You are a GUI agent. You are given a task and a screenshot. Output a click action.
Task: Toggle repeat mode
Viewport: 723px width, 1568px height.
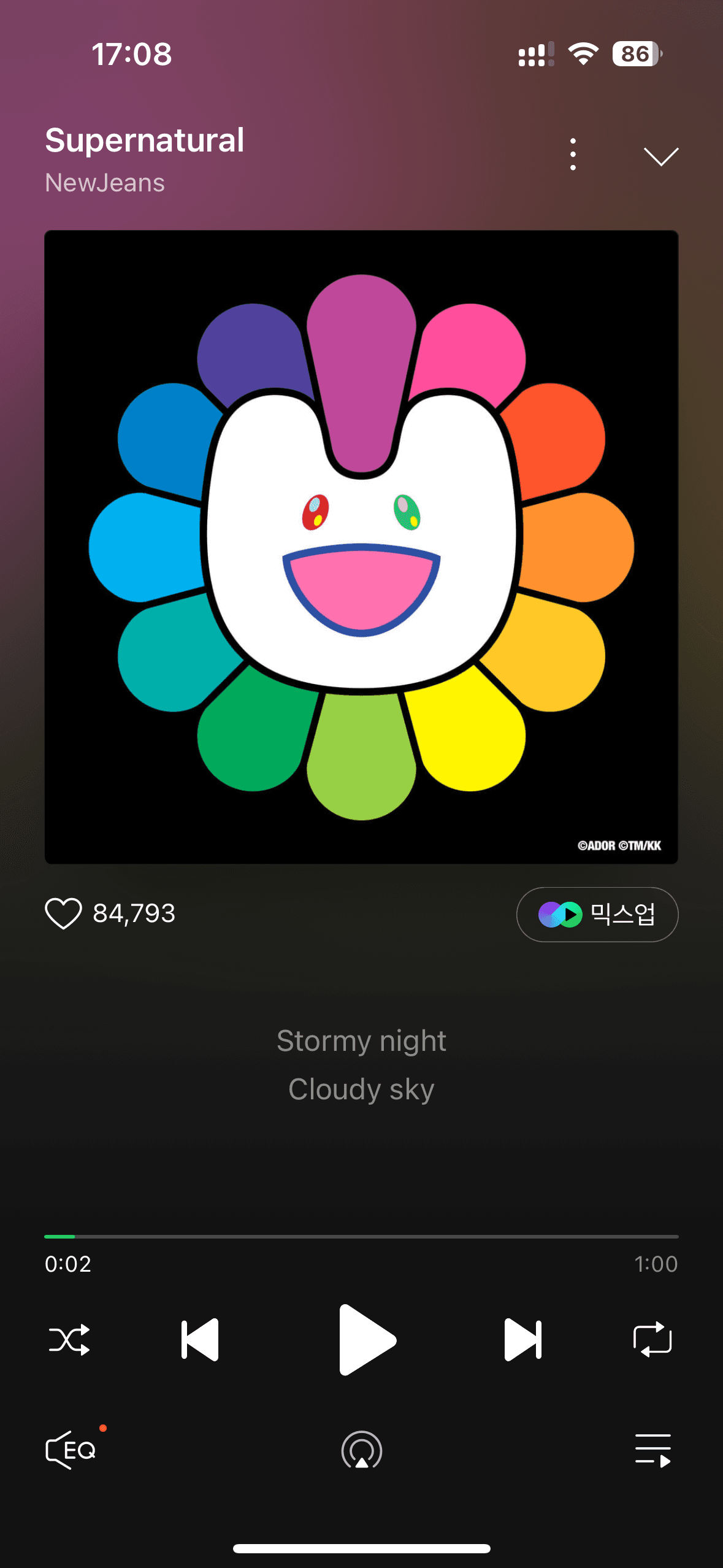tap(652, 1340)
